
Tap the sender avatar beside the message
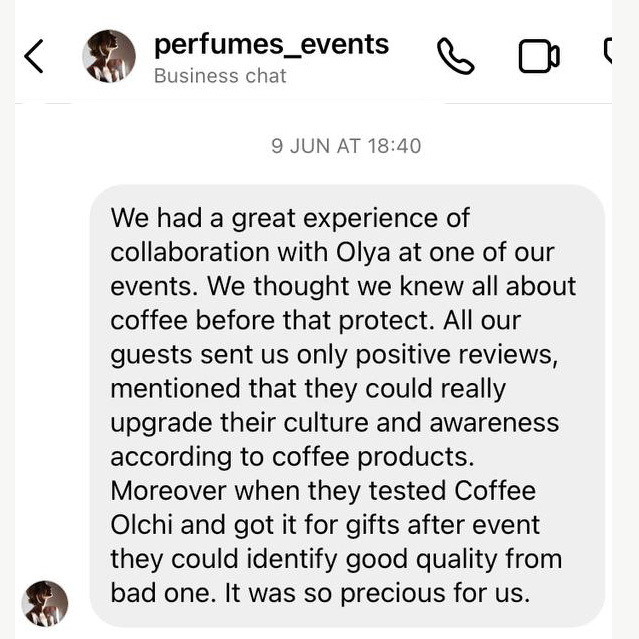(45, 603)
